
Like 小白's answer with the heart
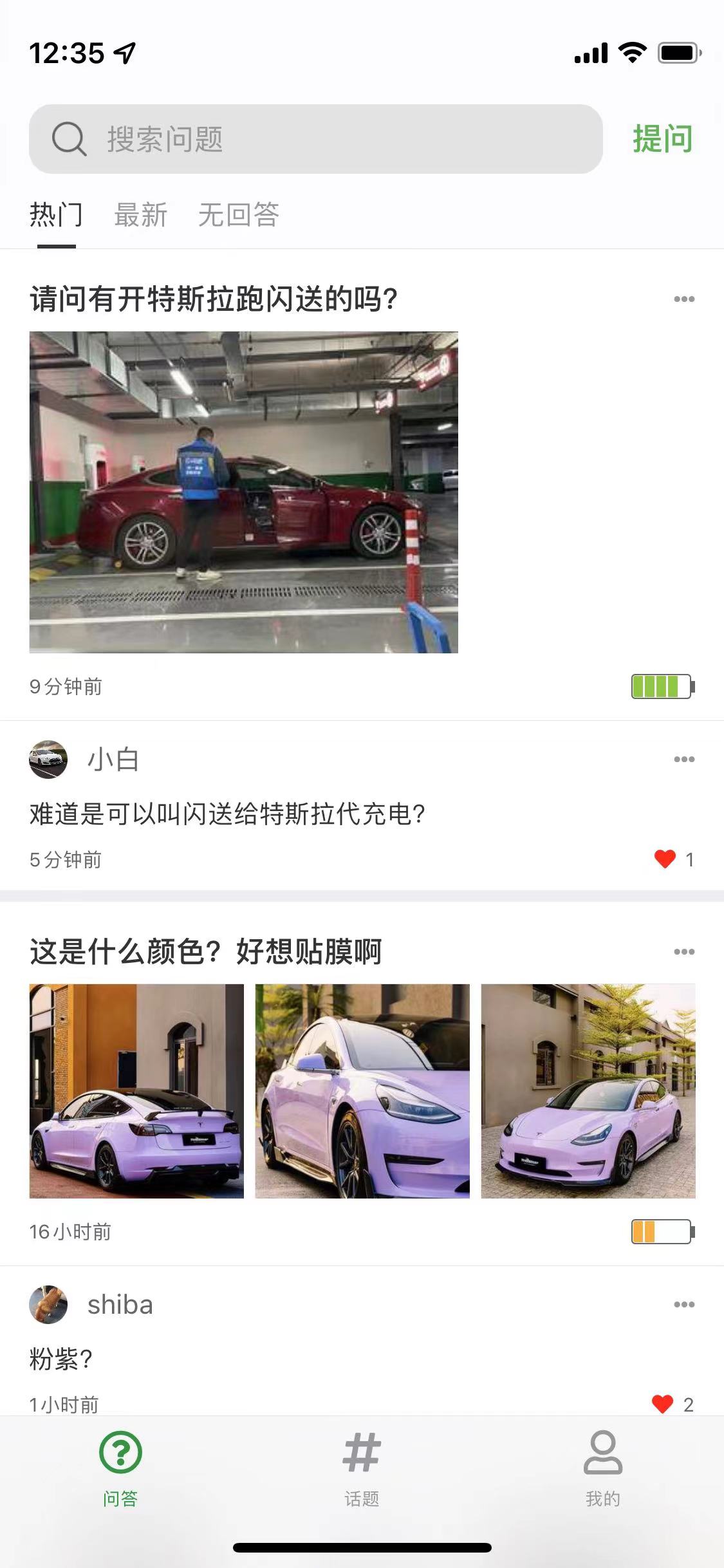pos(665,859)
